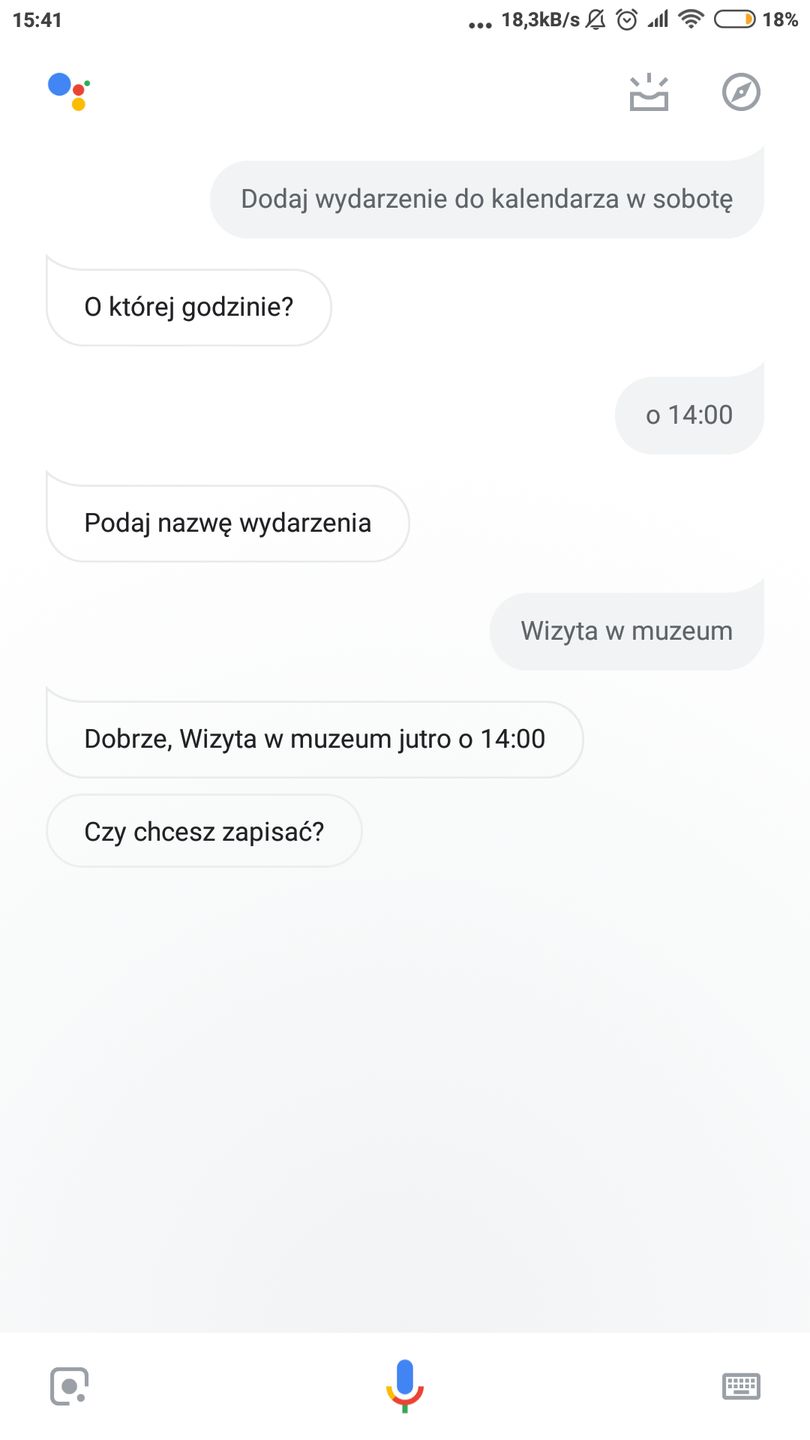Tap the 'O której godzinie?' Assistant bubble
Image resolution: width=810 pixels, height=1440 pixels.
188,307
